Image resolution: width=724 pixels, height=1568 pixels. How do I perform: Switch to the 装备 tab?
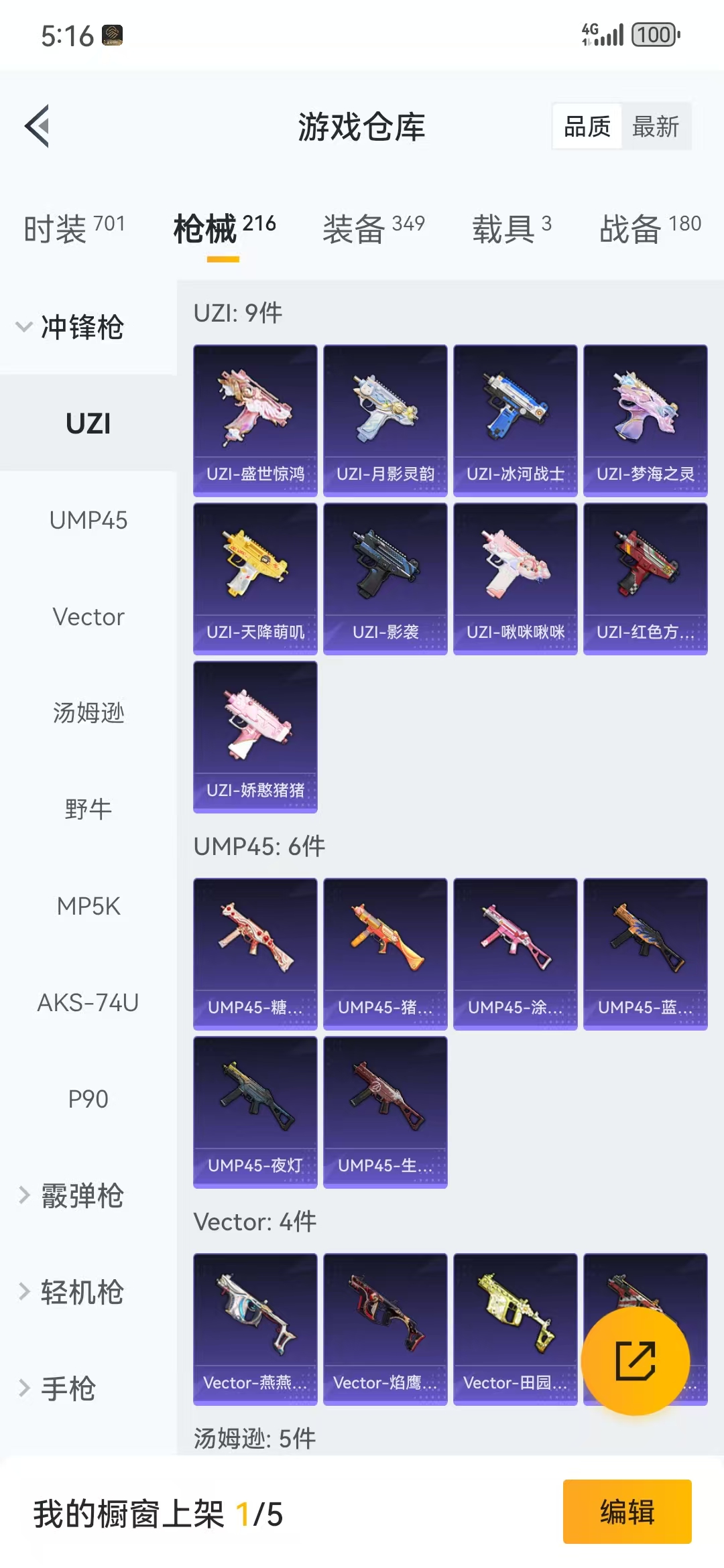coord(373,228)
